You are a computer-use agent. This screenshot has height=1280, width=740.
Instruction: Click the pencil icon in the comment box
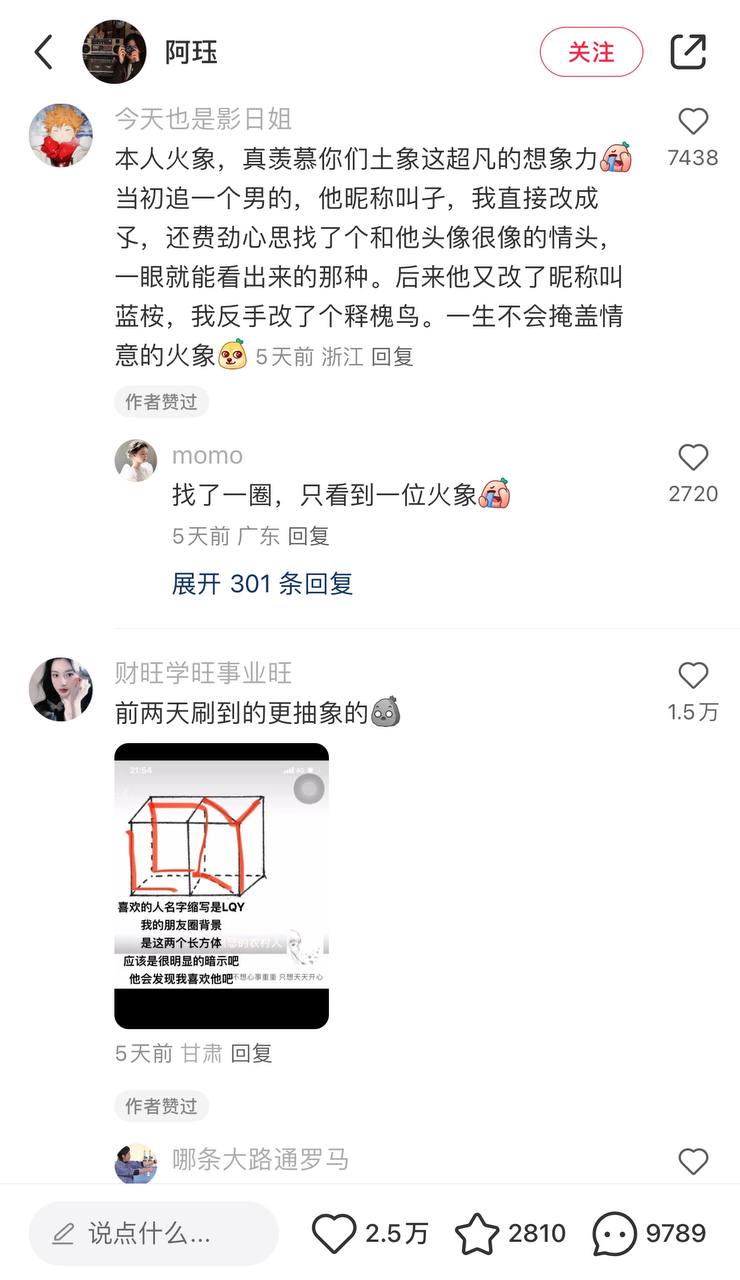(x=62, y=1233)
